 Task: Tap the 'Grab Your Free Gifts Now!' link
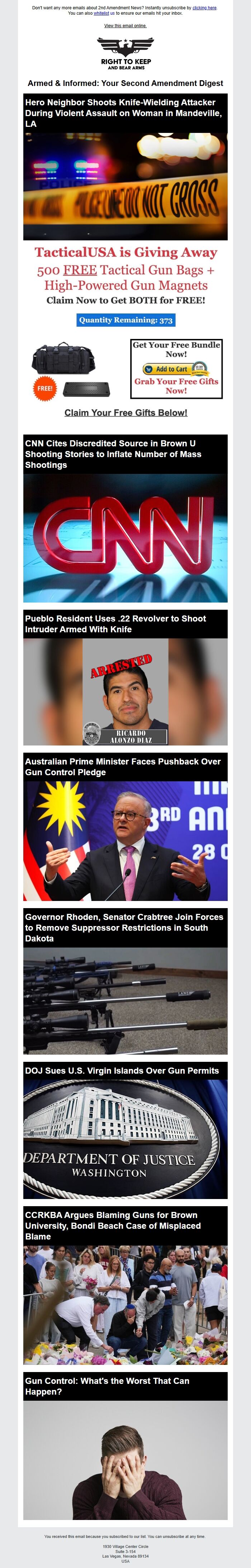tap(176, 386)
